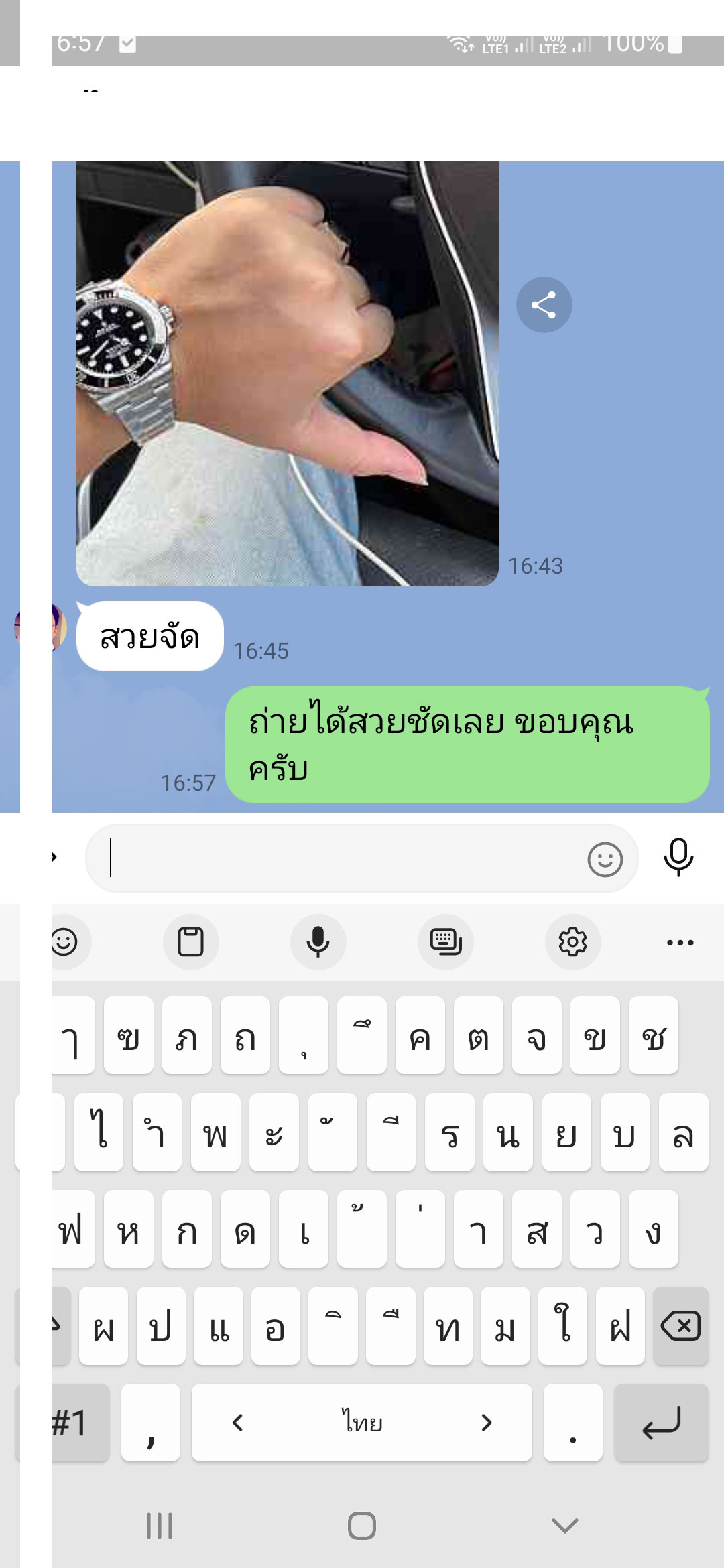This screenshot has height=1568, width=724.
Task: Hit the backspace key
Action: (x=680, y=1325)
